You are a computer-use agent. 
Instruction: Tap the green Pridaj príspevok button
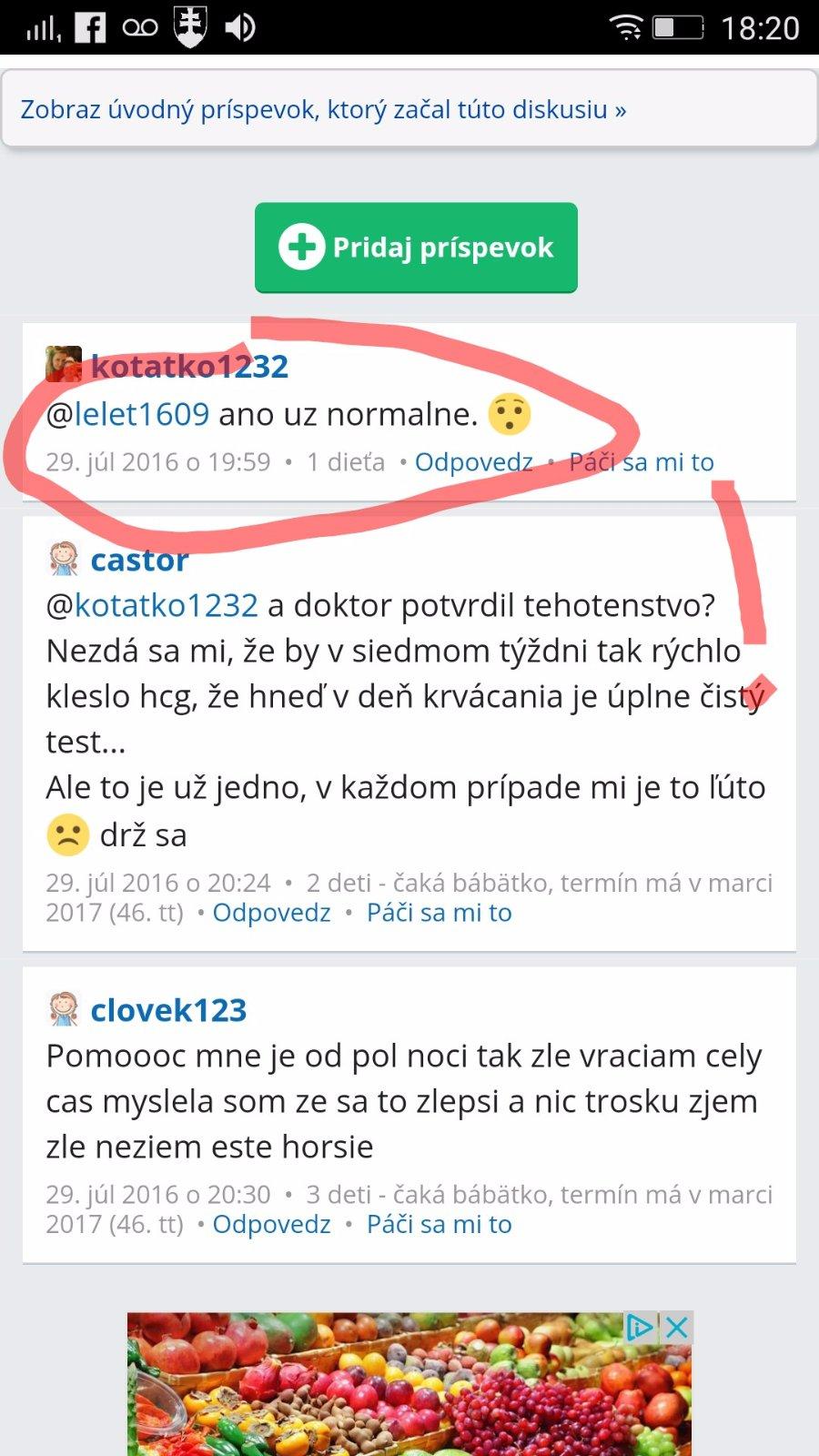416,248
